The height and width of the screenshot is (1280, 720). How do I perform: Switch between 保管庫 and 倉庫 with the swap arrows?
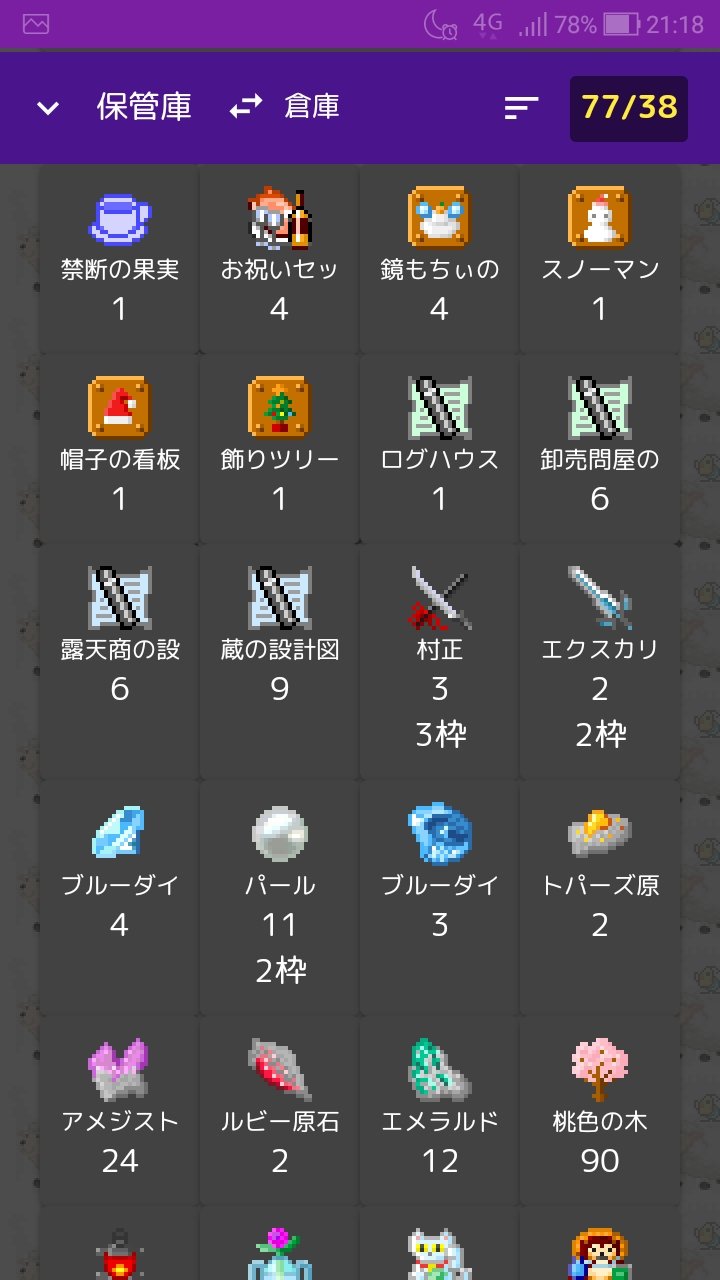(x=245, y=107)
